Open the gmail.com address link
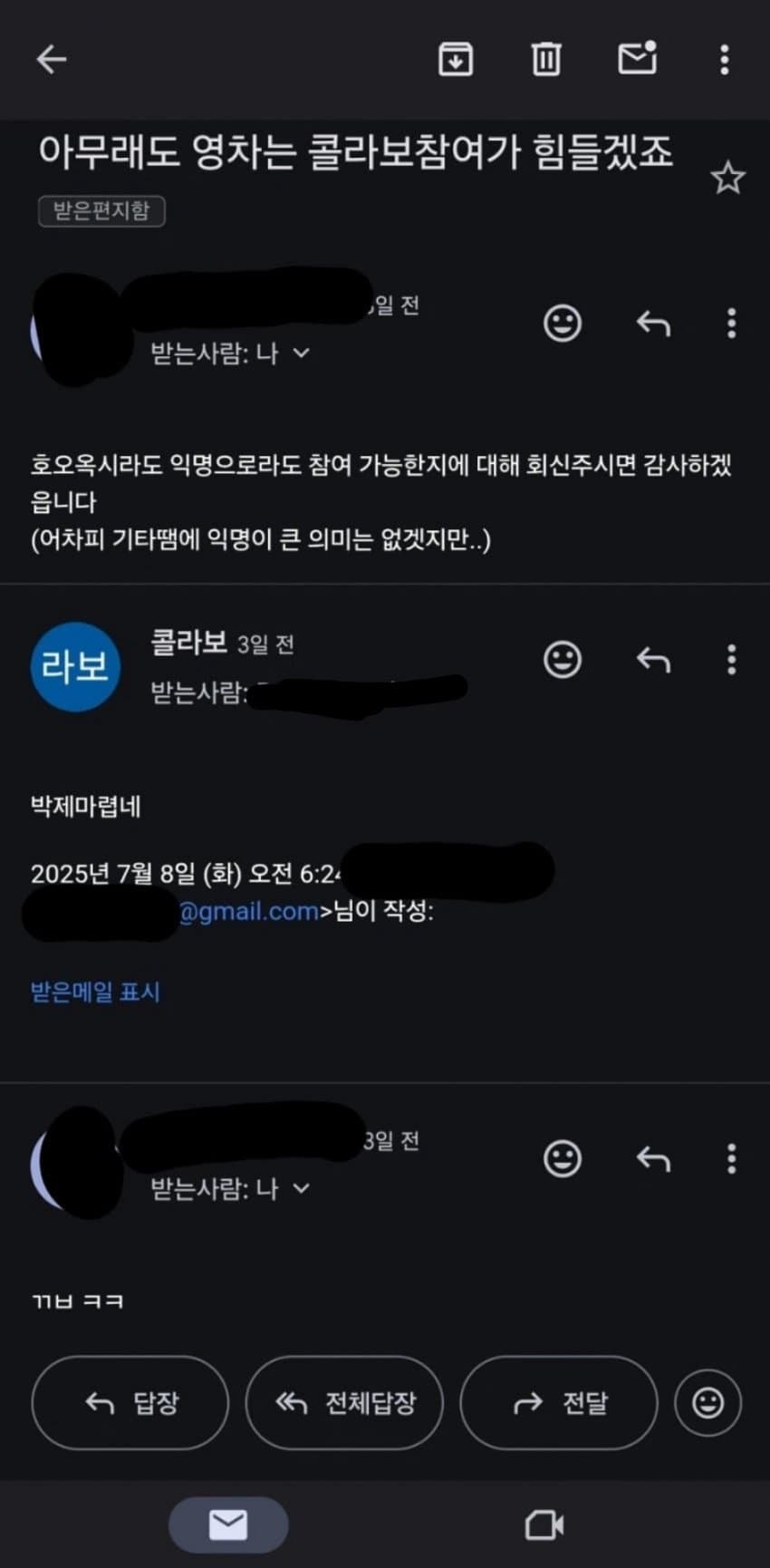This screenshot has height=1568, width=770. [x=248, y=911]
